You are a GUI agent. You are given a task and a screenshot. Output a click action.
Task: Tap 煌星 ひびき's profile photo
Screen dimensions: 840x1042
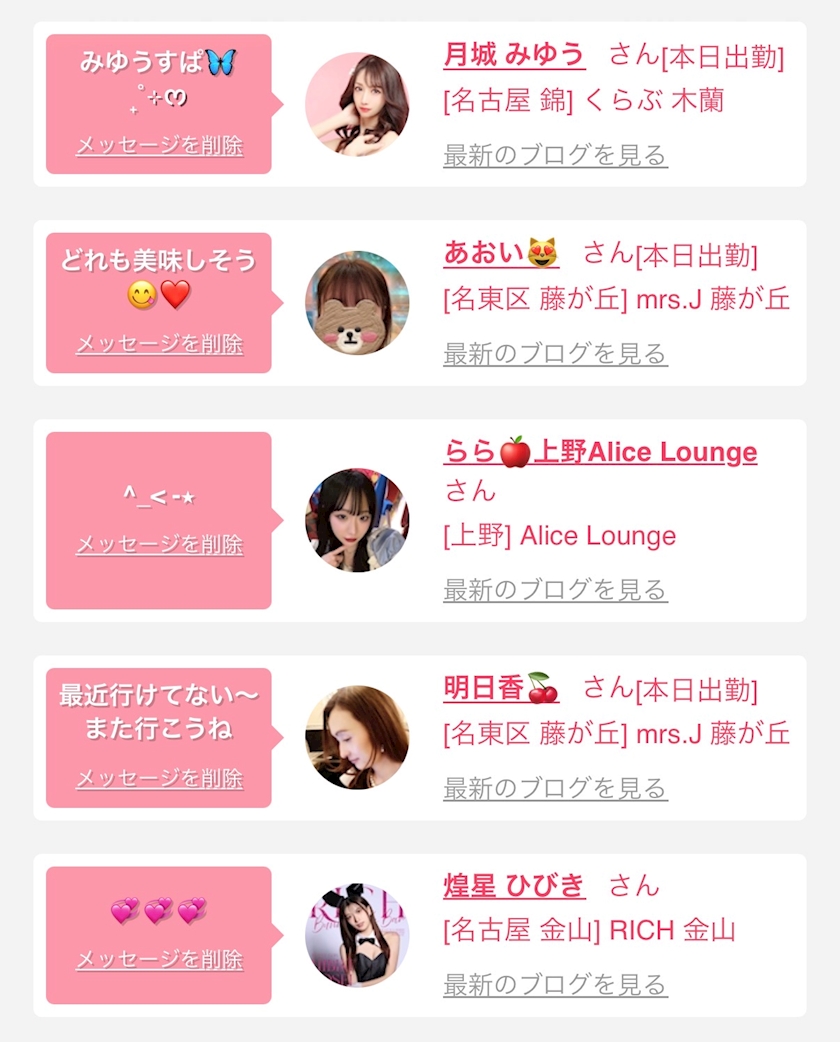pos(357,935)
